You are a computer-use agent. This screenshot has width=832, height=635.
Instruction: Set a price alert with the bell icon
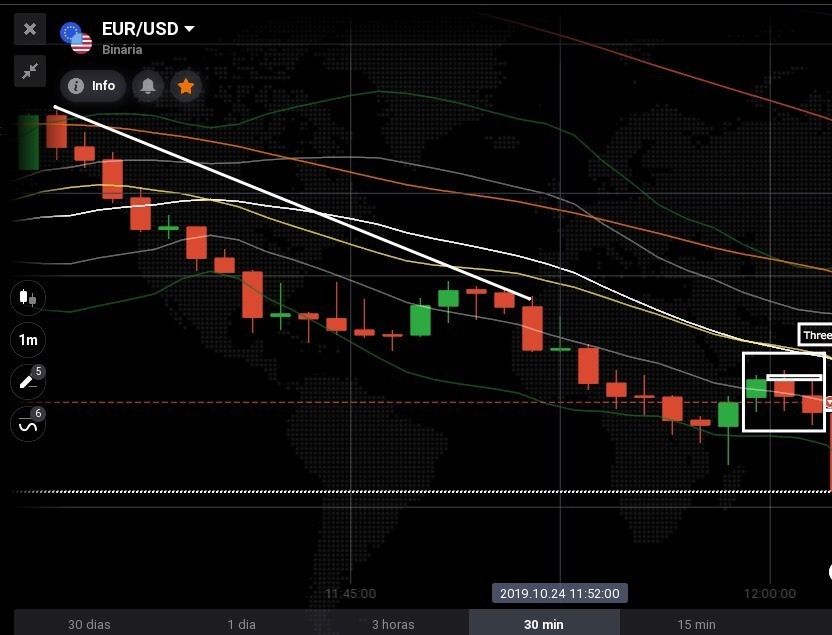(x=148, y=86)
